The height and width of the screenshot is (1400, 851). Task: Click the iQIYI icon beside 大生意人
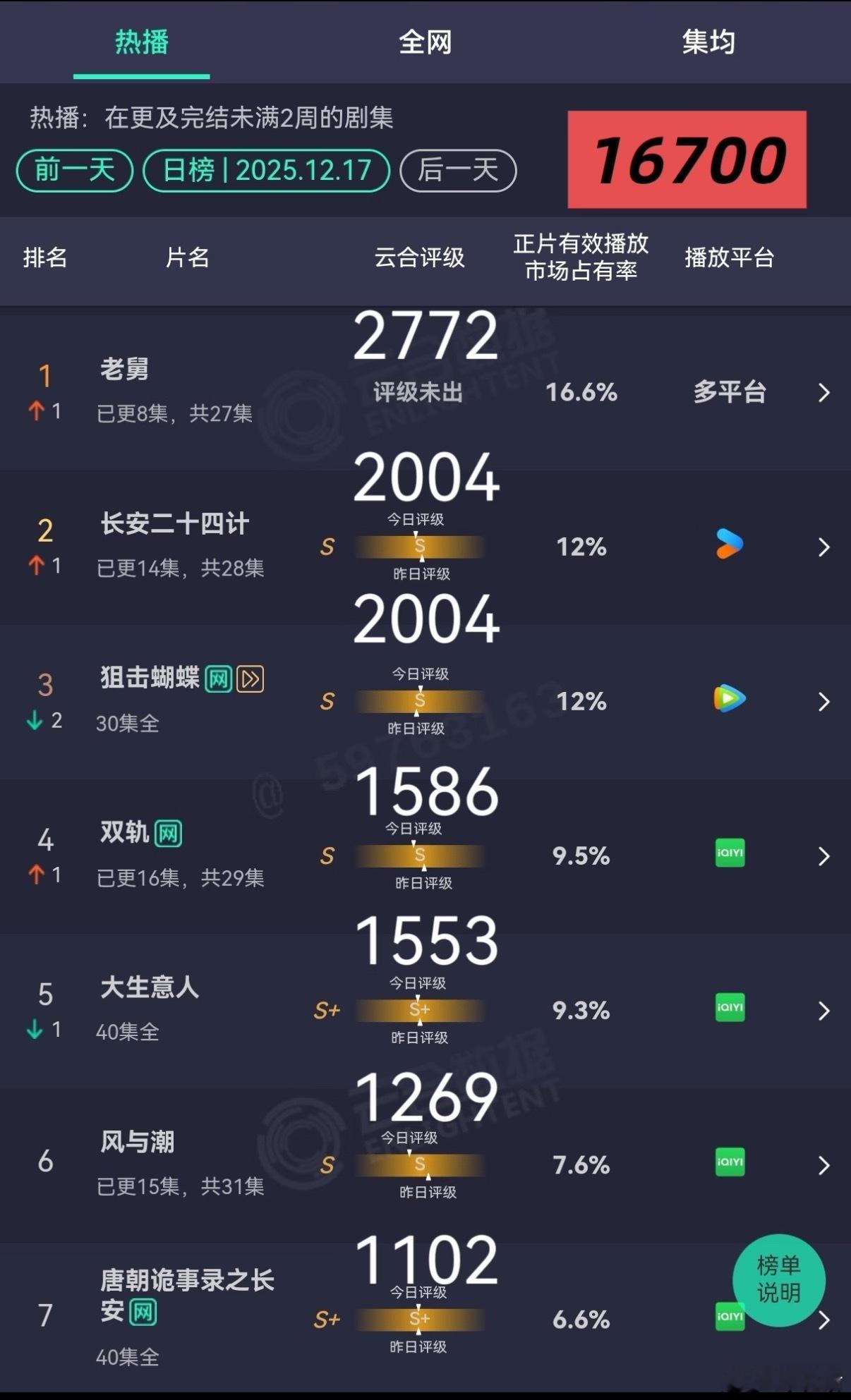coord(731,1009)
